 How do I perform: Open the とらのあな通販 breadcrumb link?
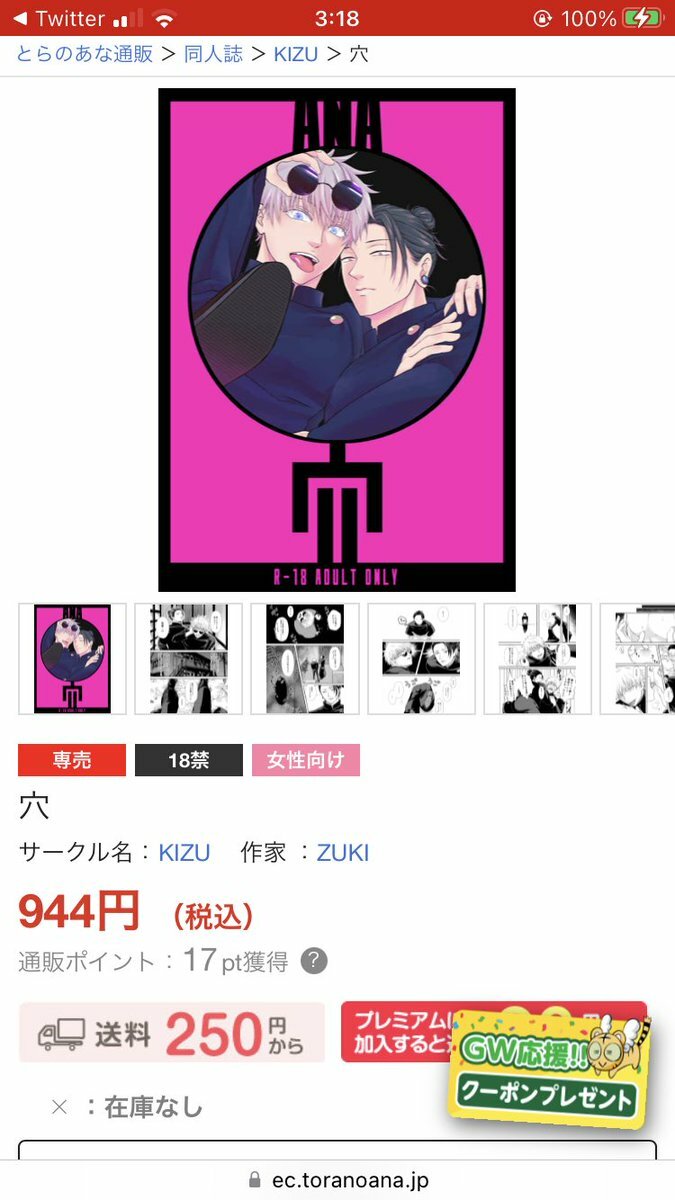(x=85, y=54)
